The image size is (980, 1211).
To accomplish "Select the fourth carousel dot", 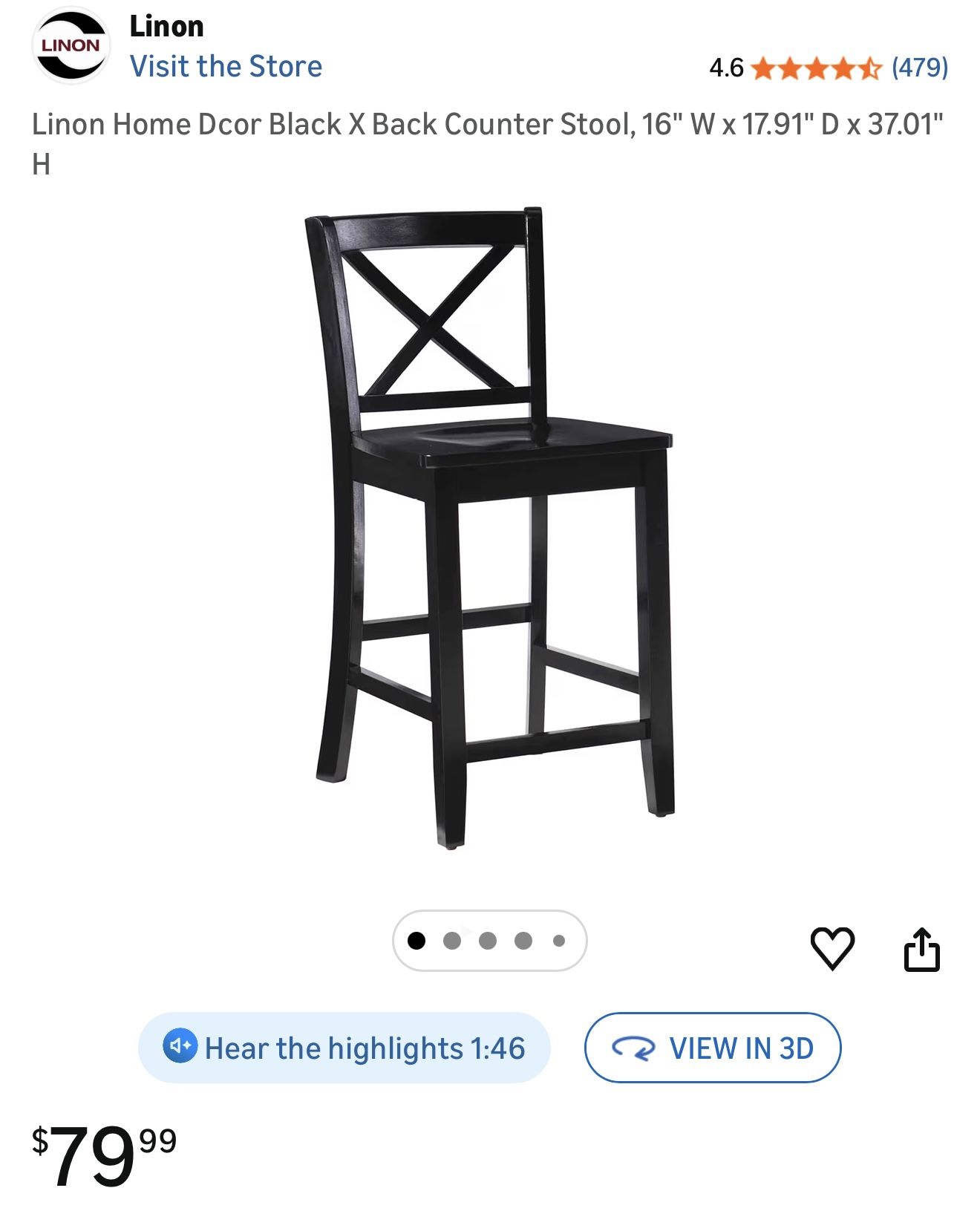I will 523,941.
